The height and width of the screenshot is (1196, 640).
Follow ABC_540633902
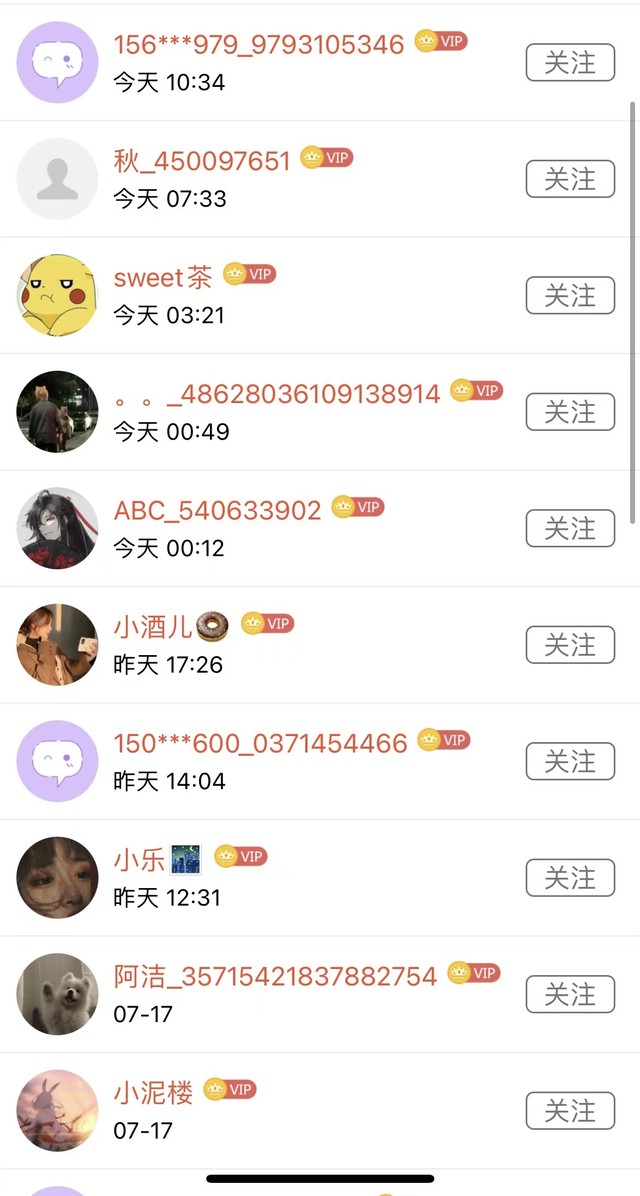(x=570, y=529)
